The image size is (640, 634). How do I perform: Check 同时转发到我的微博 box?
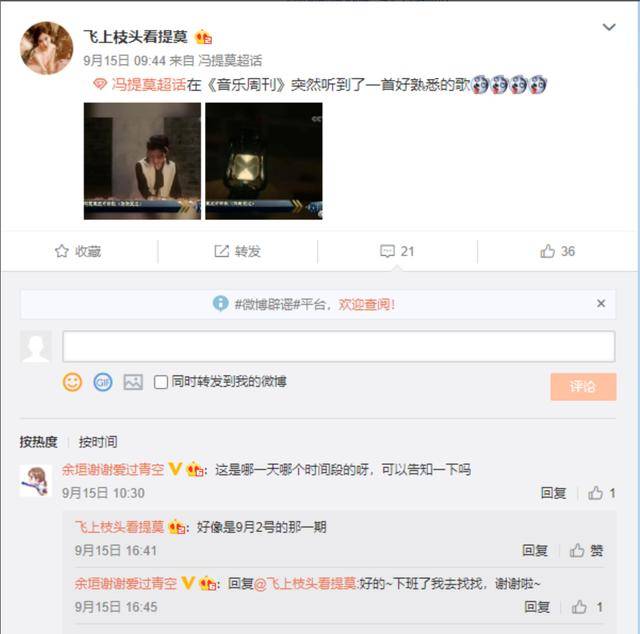point(161,382)
